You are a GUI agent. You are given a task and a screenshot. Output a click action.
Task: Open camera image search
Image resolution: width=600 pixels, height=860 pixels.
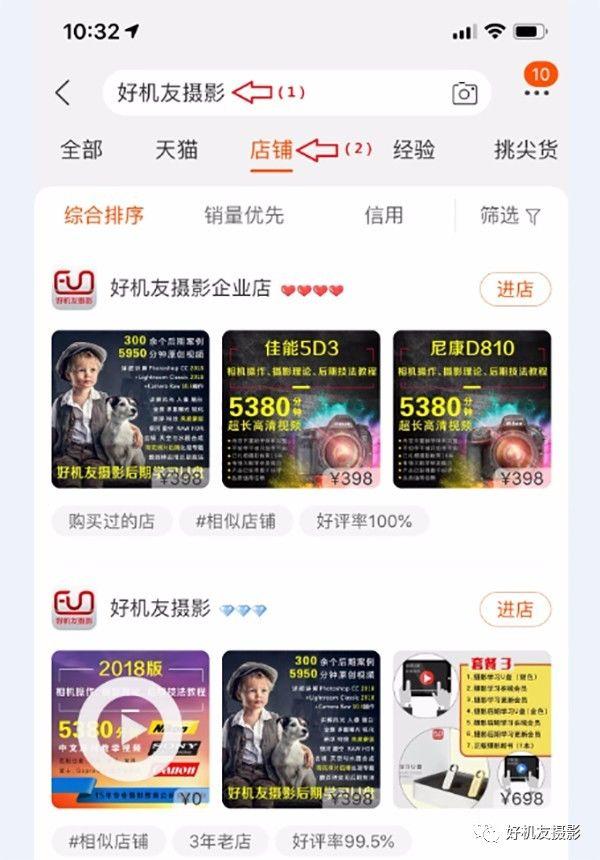[464, 94]
